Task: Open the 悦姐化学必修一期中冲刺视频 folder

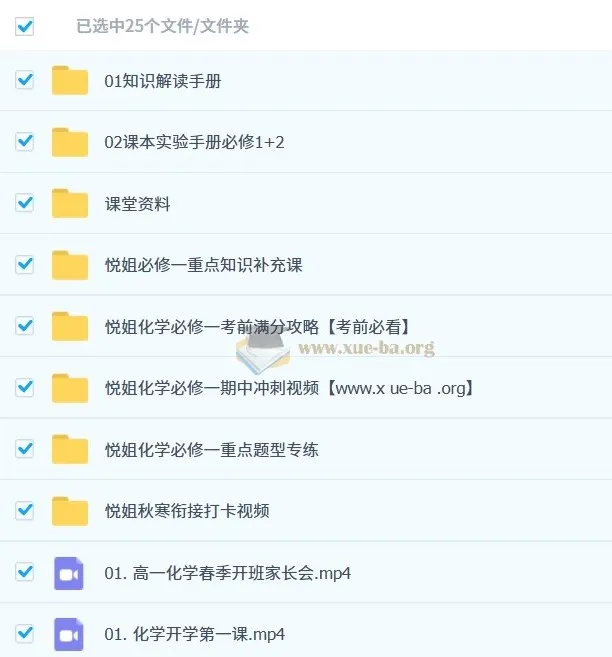Action: [288, 388]
